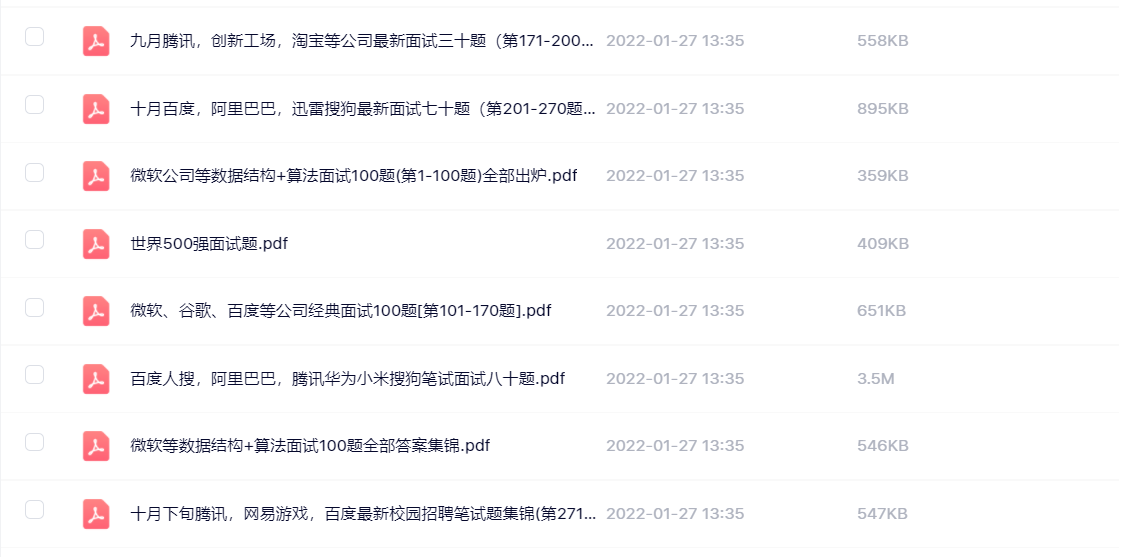Open 十月下旬腾讯，网易游戏 PDF file
Screen dimensions: 1139x557
(x=362, y=514)
